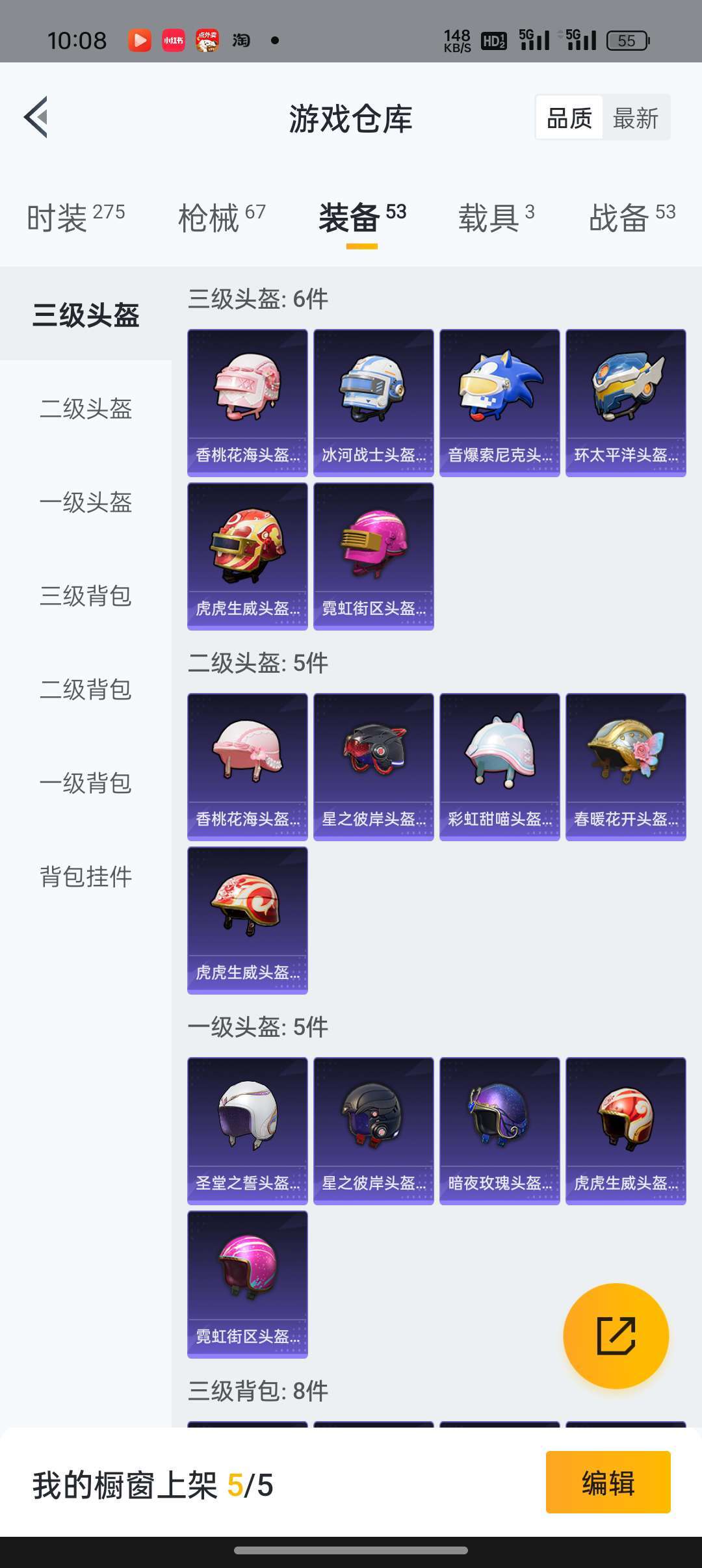The height and width of the screenshot is (1568, 702).
Task: Select 二级背包 in the sidebar
Action: (x=86, y=690)
